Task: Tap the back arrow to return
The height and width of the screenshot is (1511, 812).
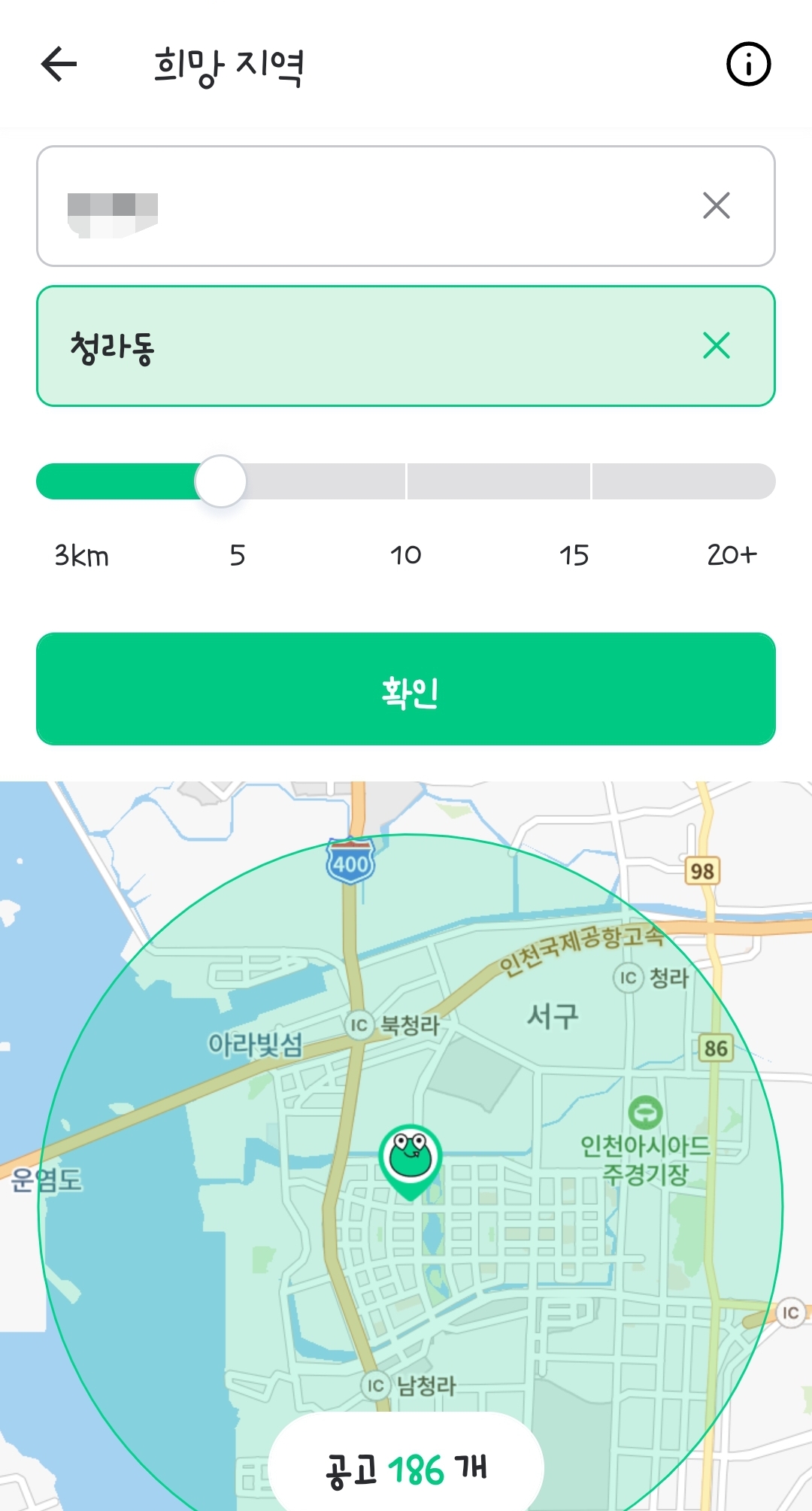Action: (59, 63)
